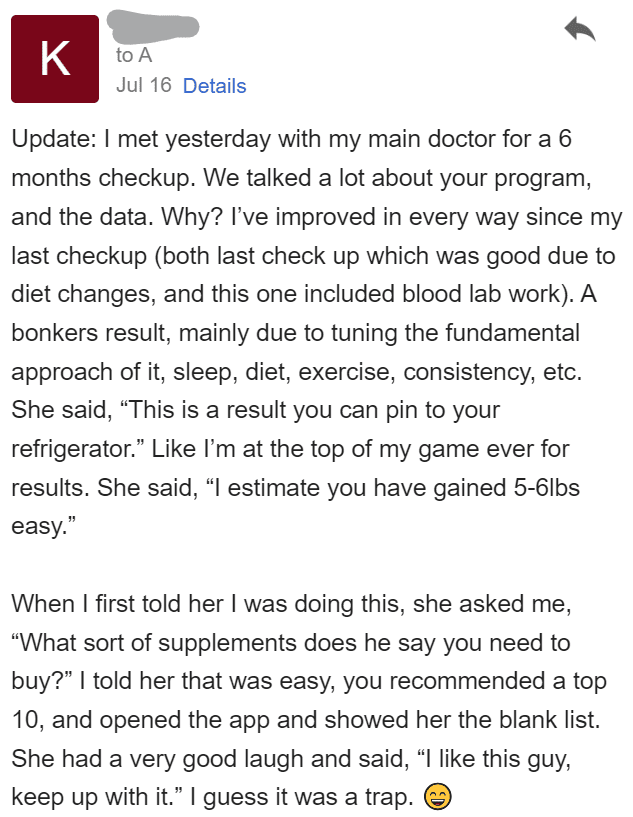Open the sender's K avatar
The width and height of the screenshot is (633, 817).
tap(55, 59)
